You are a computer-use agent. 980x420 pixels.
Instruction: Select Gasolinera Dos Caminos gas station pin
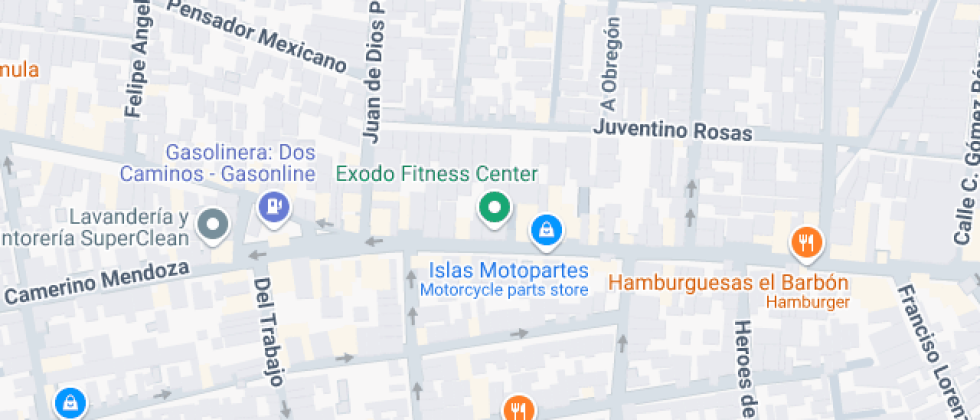click(273, 207)
